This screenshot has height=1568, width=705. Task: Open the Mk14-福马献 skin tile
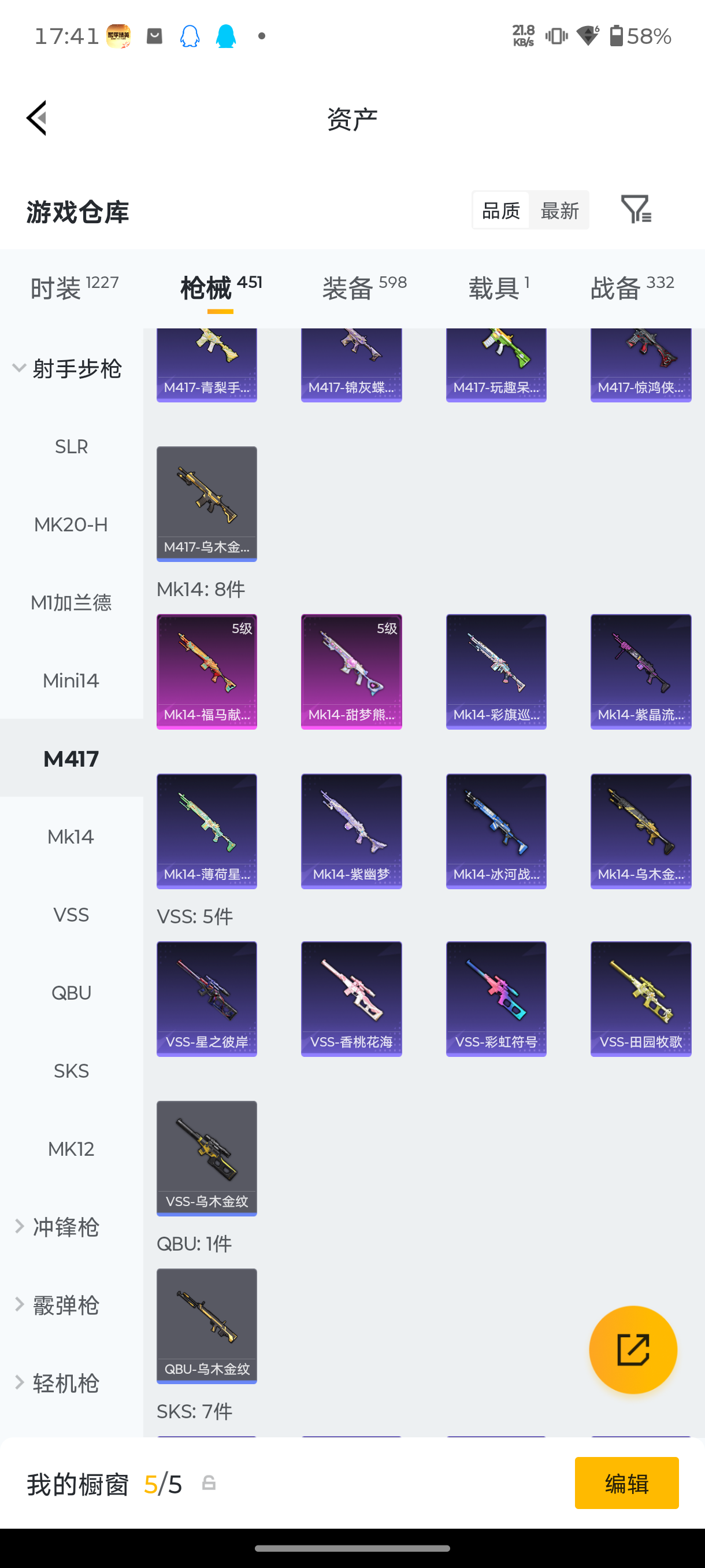click(x=207, y=671)
